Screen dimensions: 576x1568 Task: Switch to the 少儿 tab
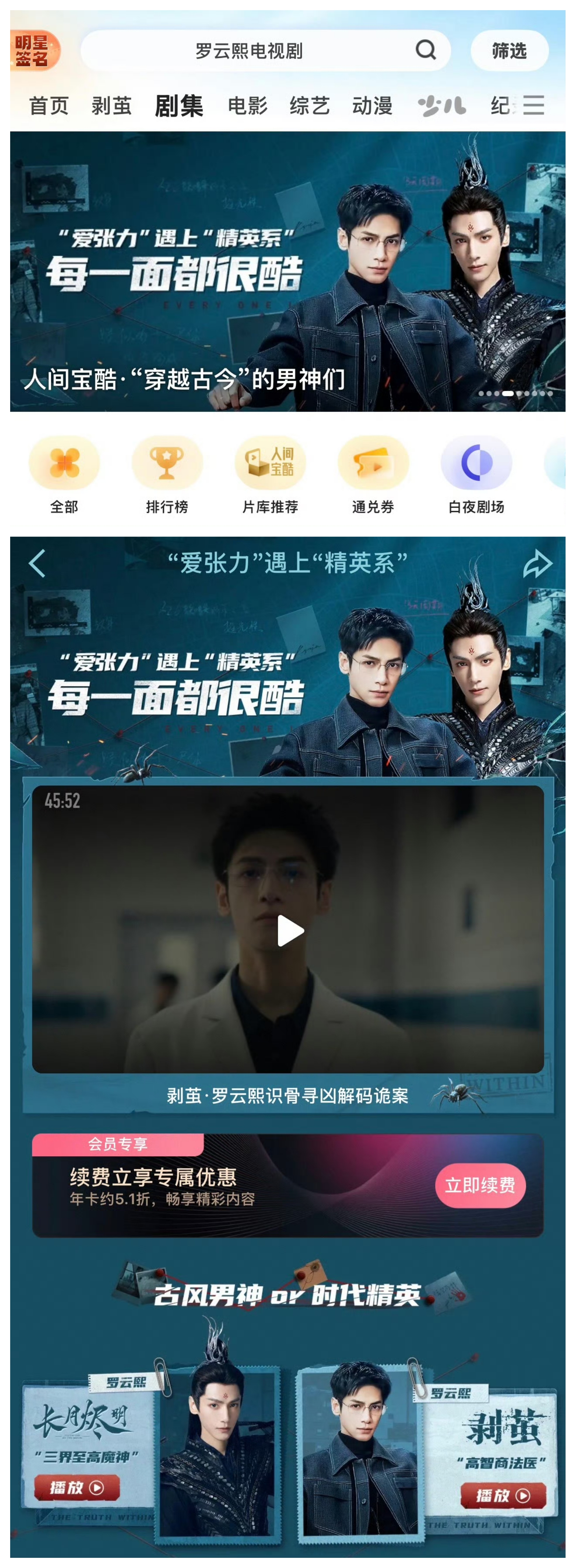(441, 106)
